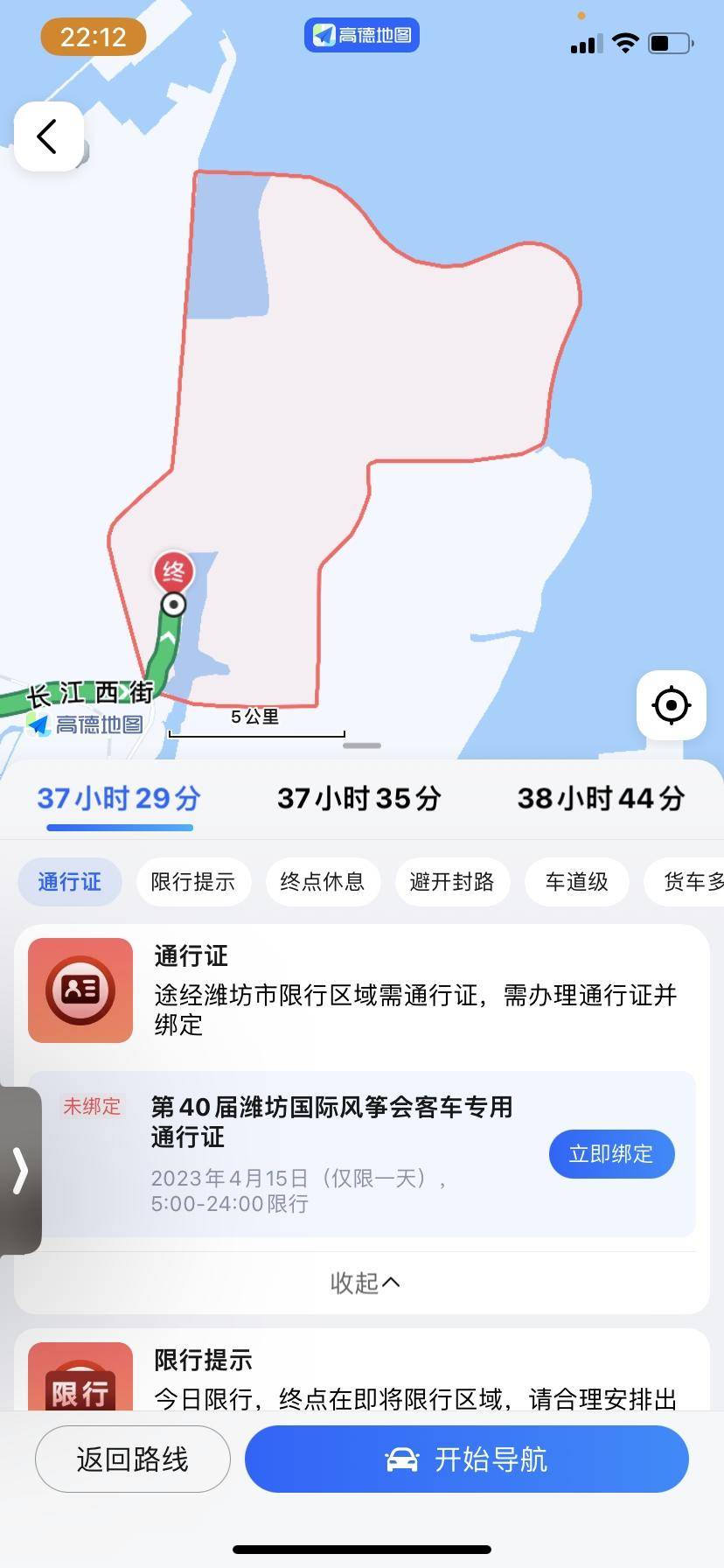
Task: Select the 37小时35分 route option
Action: pyautogui.click(x=359, y=798)
